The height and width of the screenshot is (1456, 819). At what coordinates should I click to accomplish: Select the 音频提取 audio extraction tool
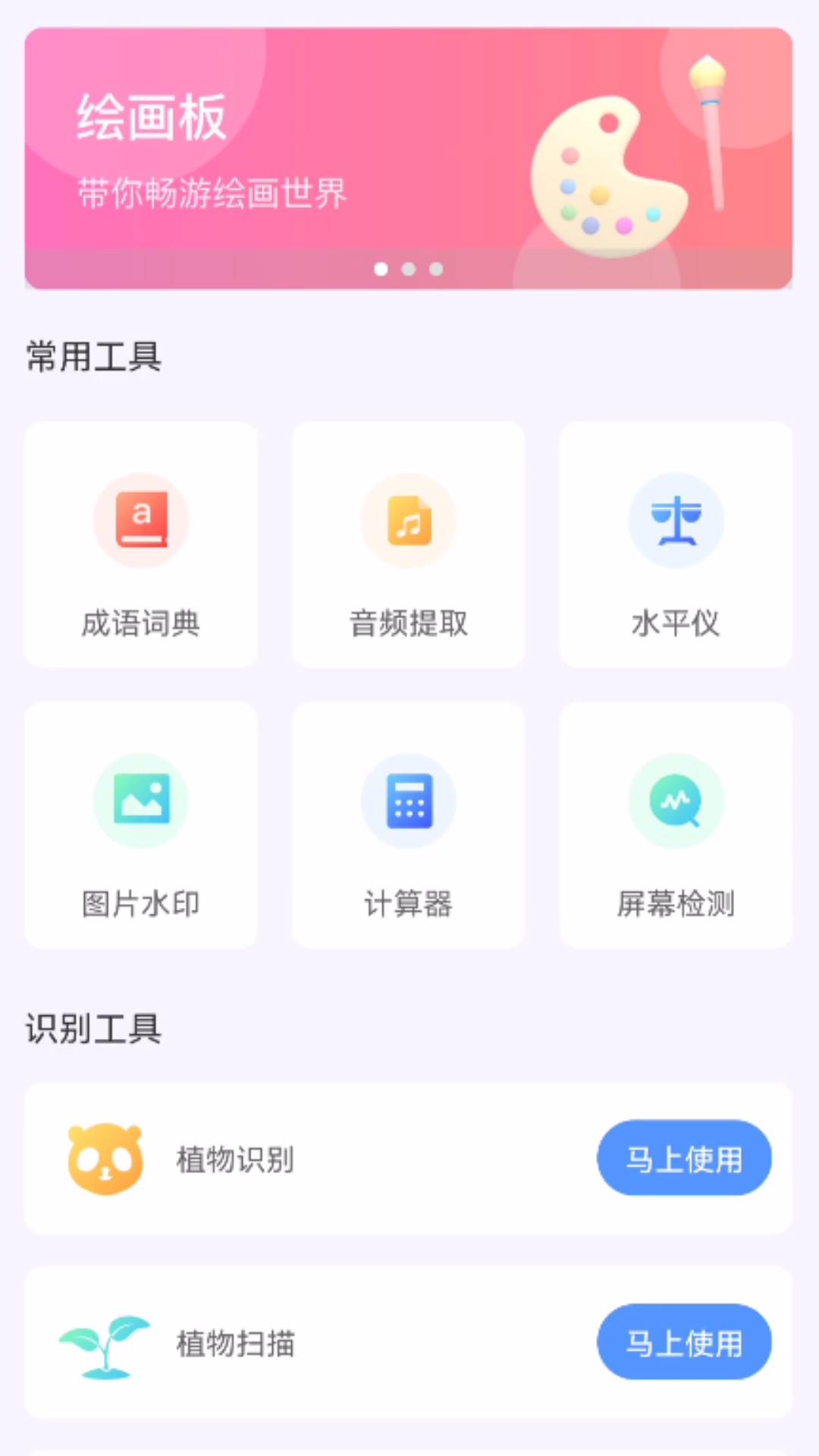coord(408,544)
